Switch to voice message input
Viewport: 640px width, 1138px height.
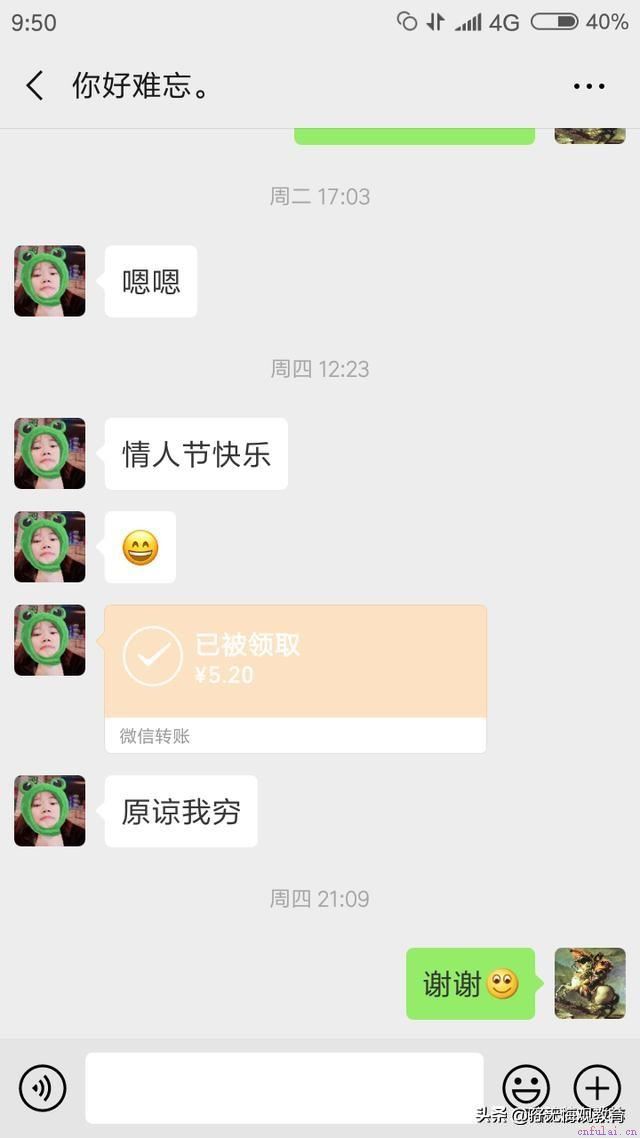(42, 1088)
